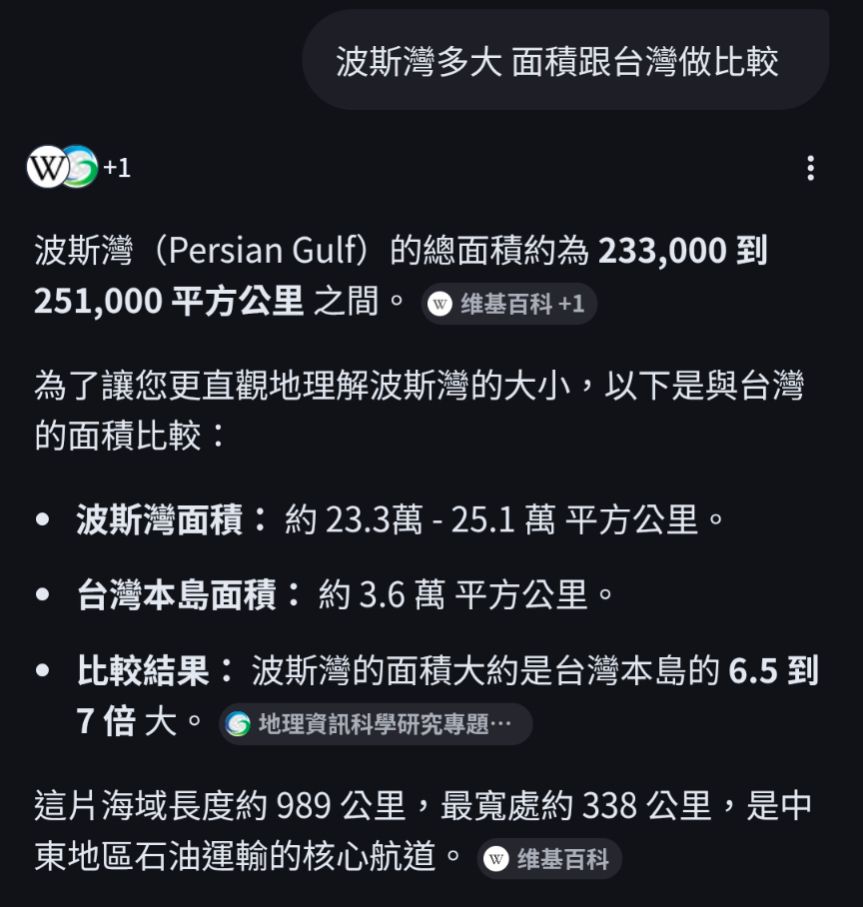This screenshot has width=863, height=907.
Task: Open the 地理資訊科學研究專題 source chip
Action: click(x=375, y=724)
